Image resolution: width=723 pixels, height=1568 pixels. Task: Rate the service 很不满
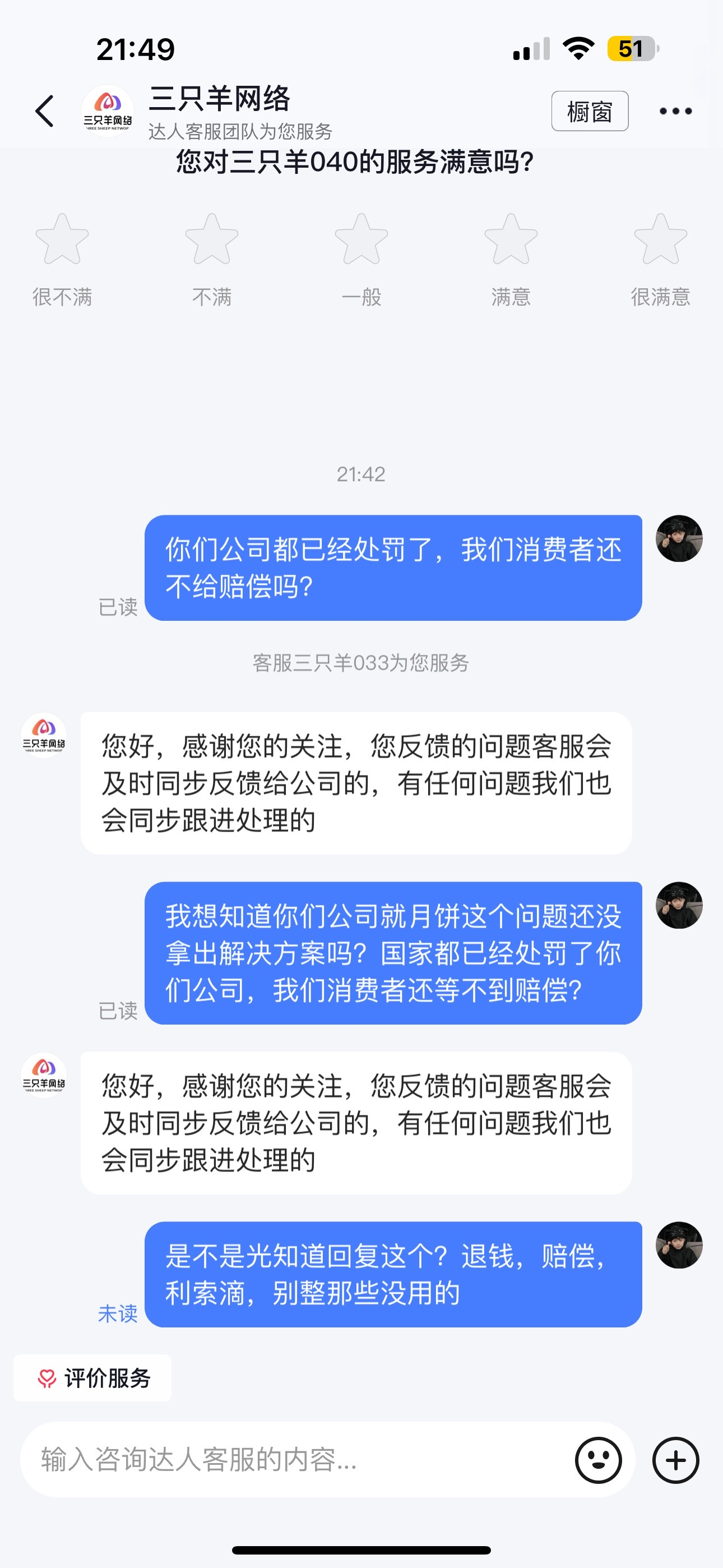click(62, 239)
